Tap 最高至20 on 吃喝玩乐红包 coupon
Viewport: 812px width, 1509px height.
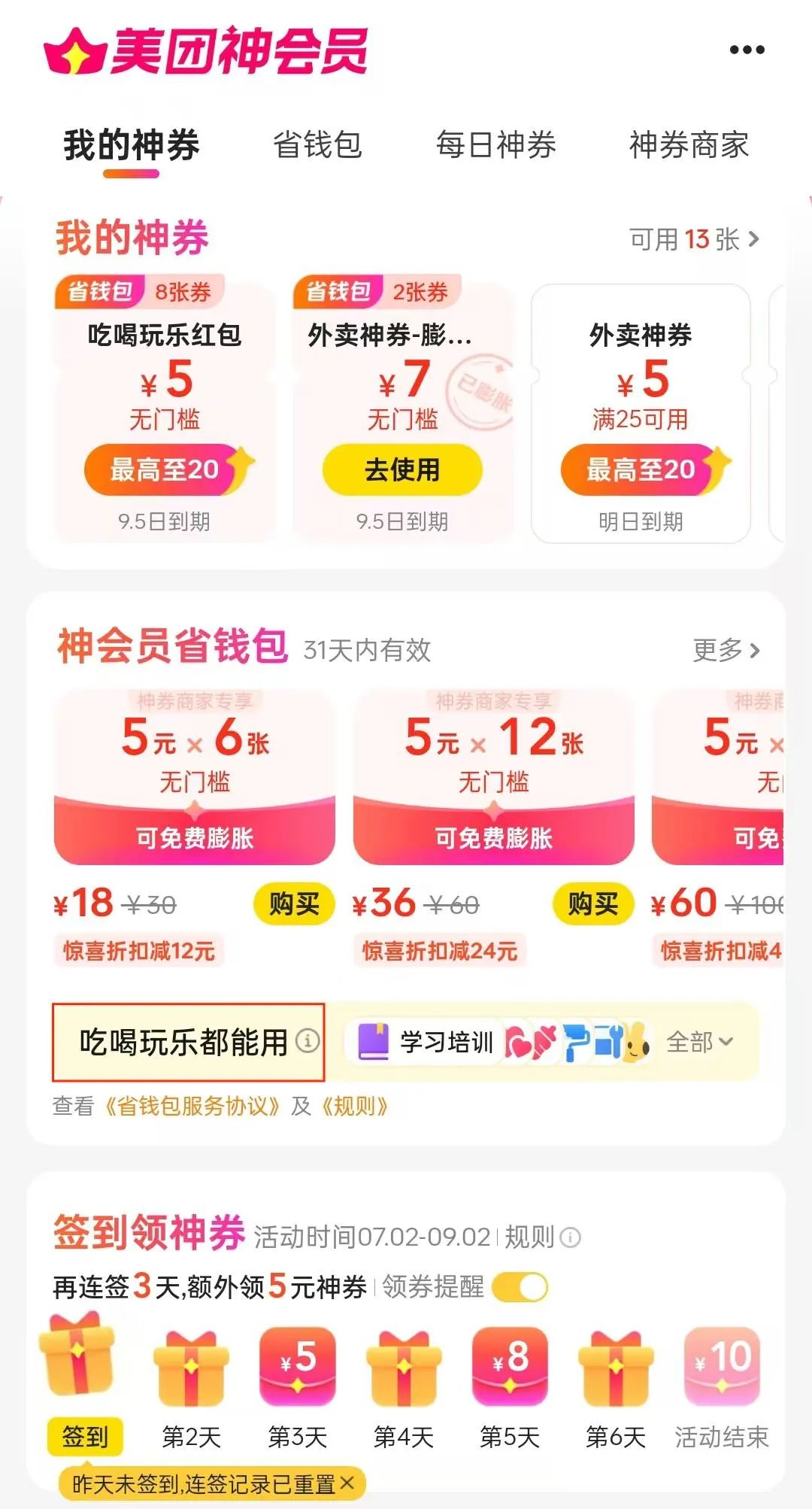pyautogui.click(x=165, y=470)
